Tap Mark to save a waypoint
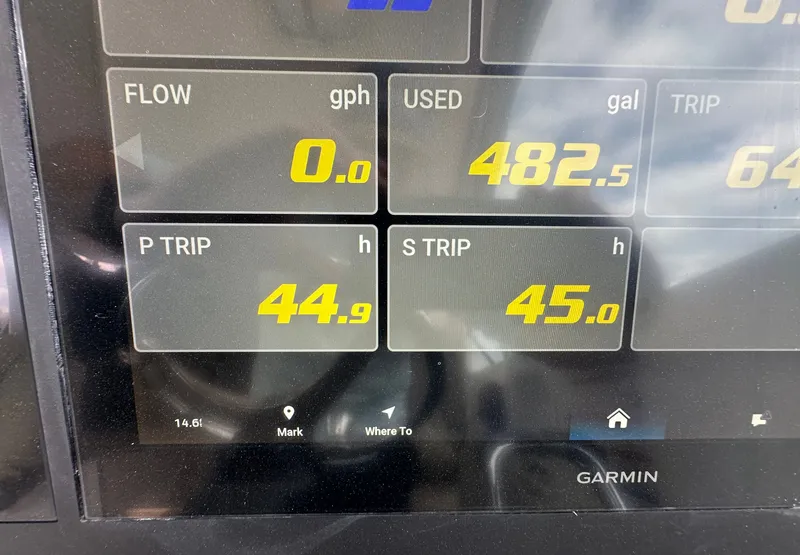800x555 pixels. [x=289, y=420]
